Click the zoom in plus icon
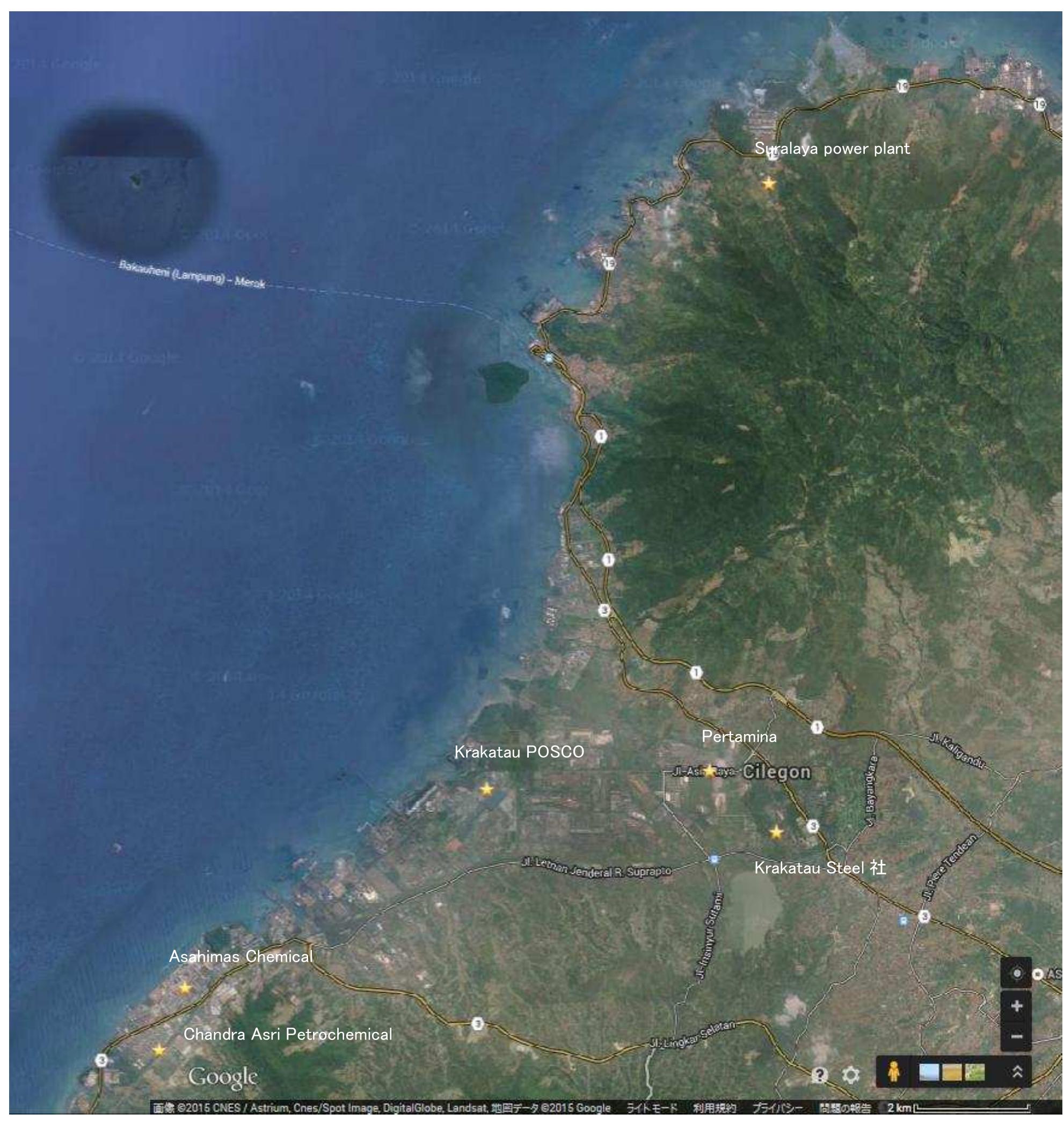This screenshot has height=1121, width=1064. tap(1018, 1006)
